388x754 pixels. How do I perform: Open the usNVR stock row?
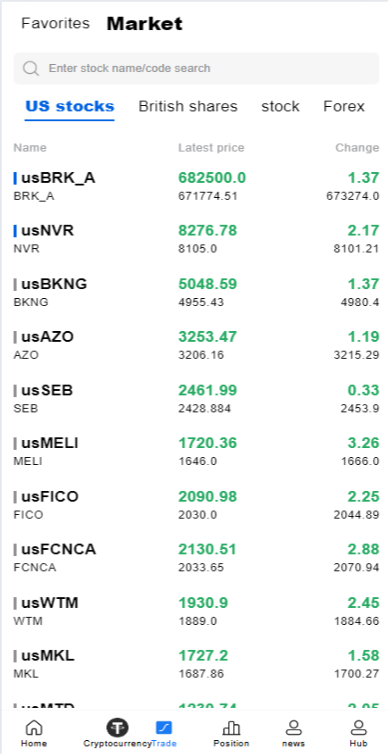point(196,239)
